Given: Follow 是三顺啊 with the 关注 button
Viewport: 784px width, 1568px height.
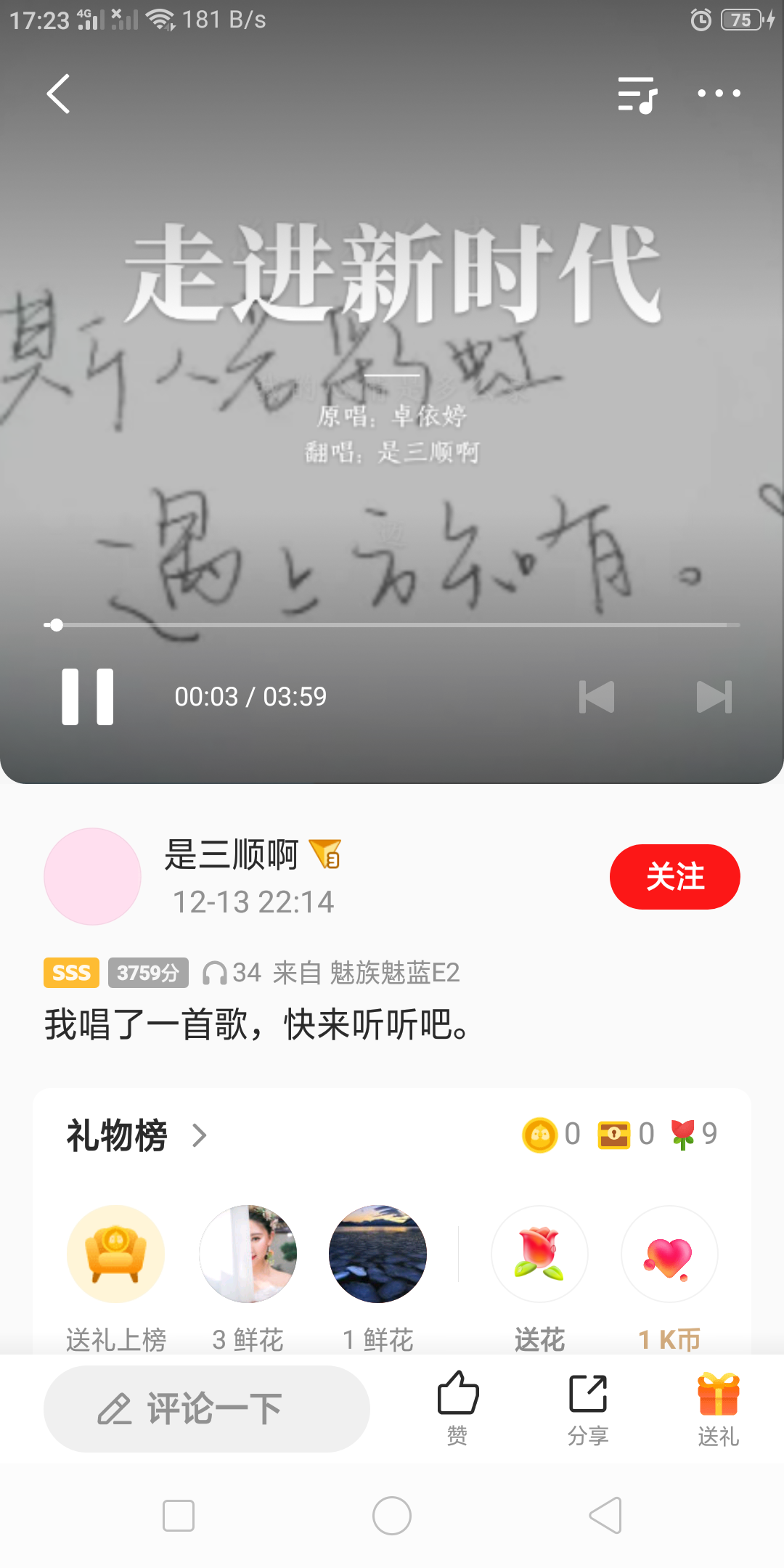Looking at the screenshot, I should pos(674,876).
